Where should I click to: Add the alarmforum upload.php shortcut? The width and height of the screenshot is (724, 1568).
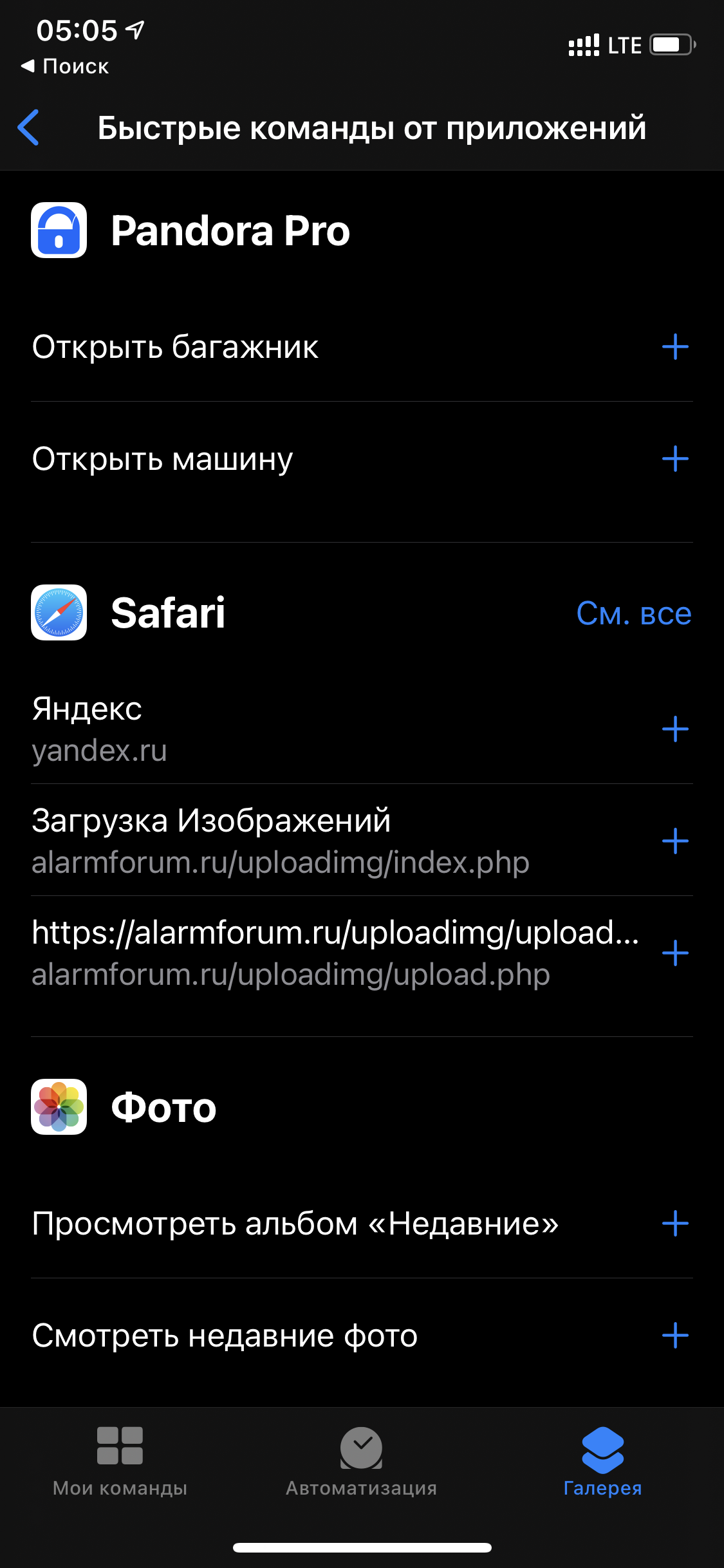(x=675, y=953)
